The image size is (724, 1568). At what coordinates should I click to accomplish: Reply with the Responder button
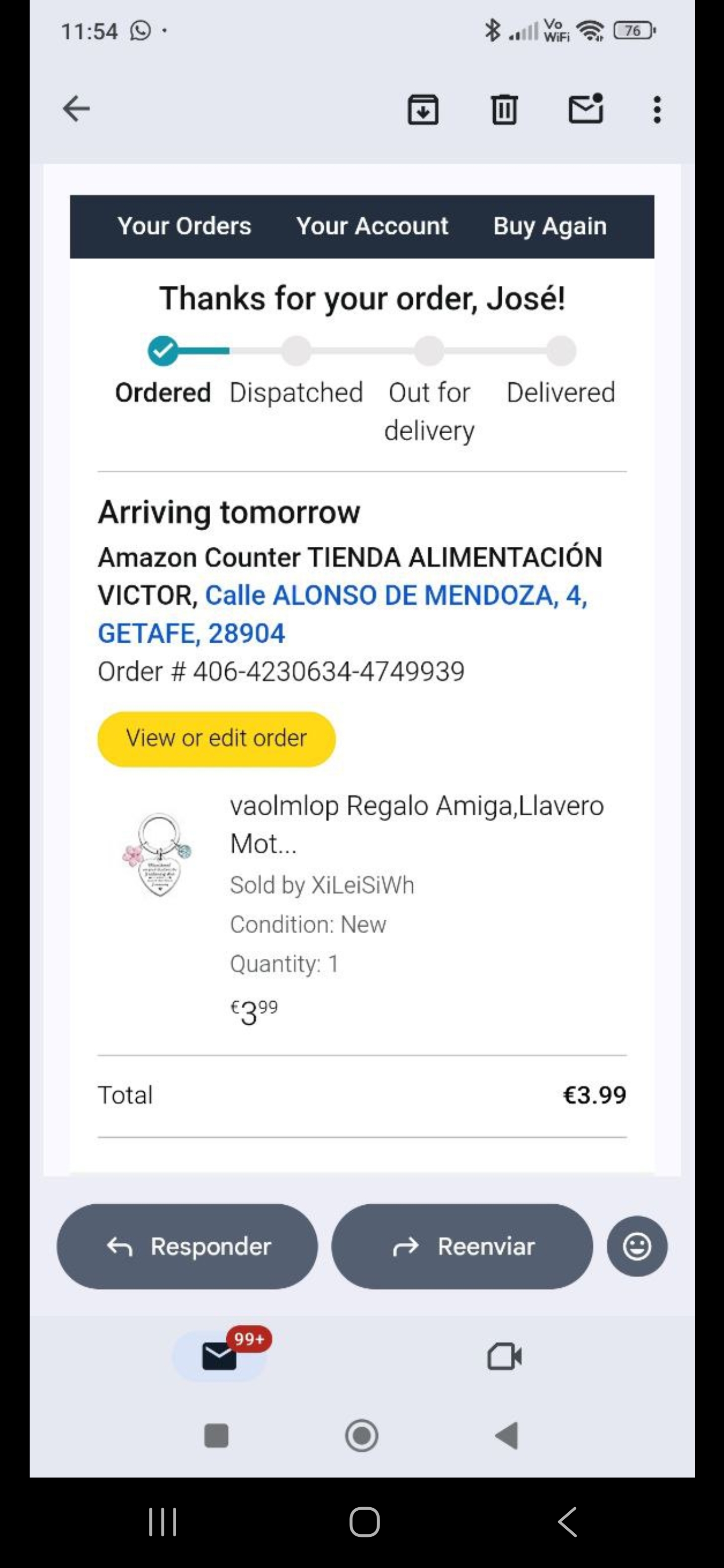pyautogui.click(x=188, y=1246)
